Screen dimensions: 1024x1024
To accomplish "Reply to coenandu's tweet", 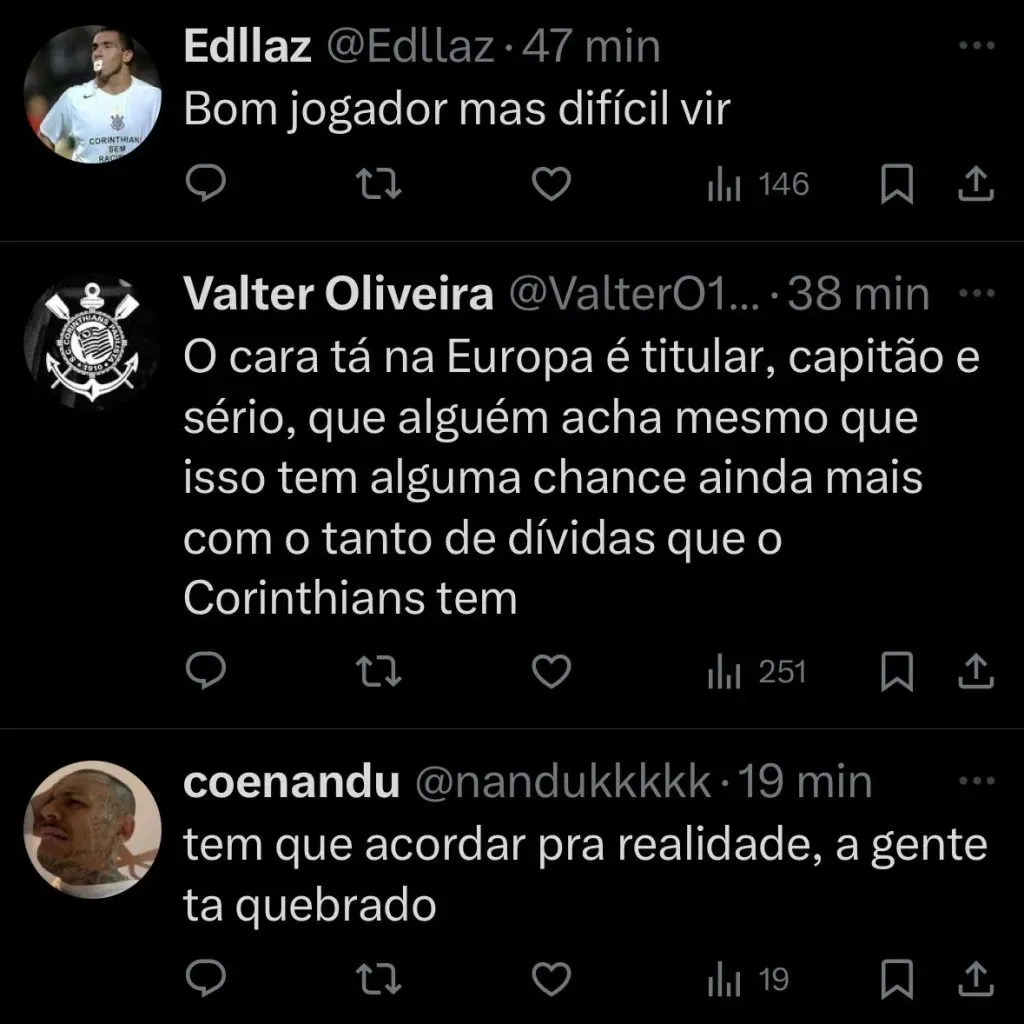I will pos(208,977).
